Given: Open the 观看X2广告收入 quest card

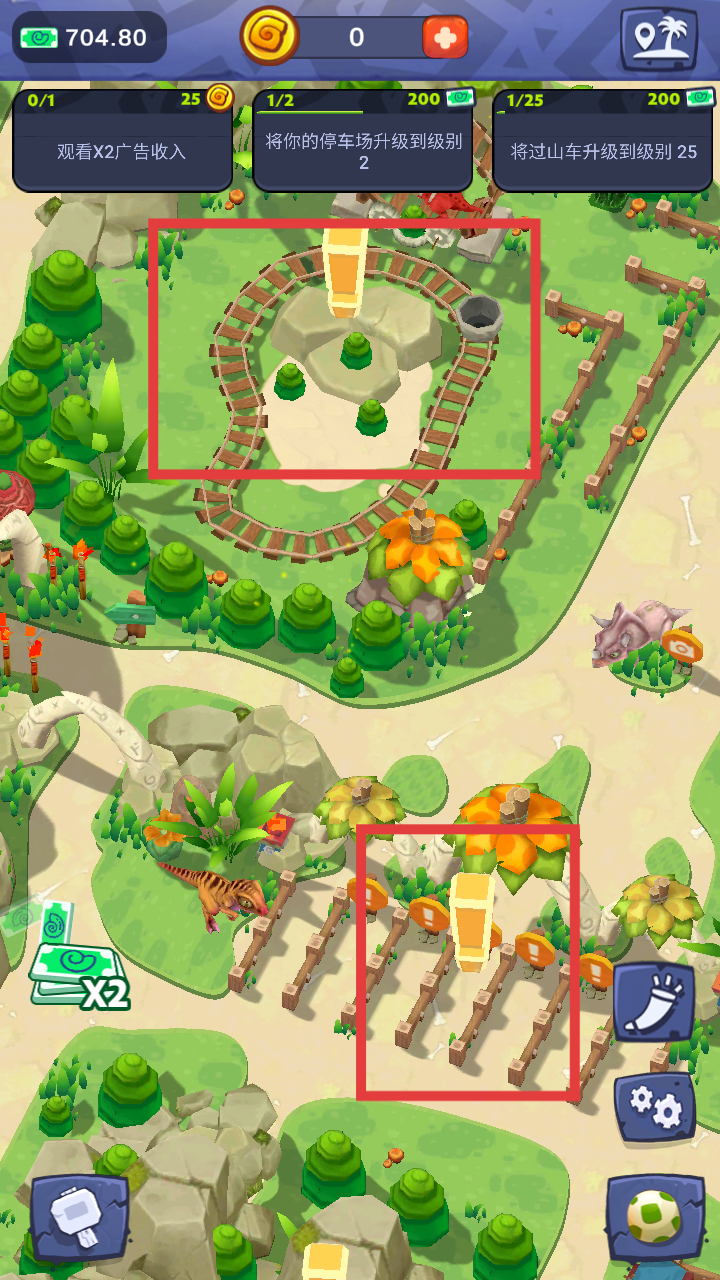Looking at the screenshot, I should 122,140.
